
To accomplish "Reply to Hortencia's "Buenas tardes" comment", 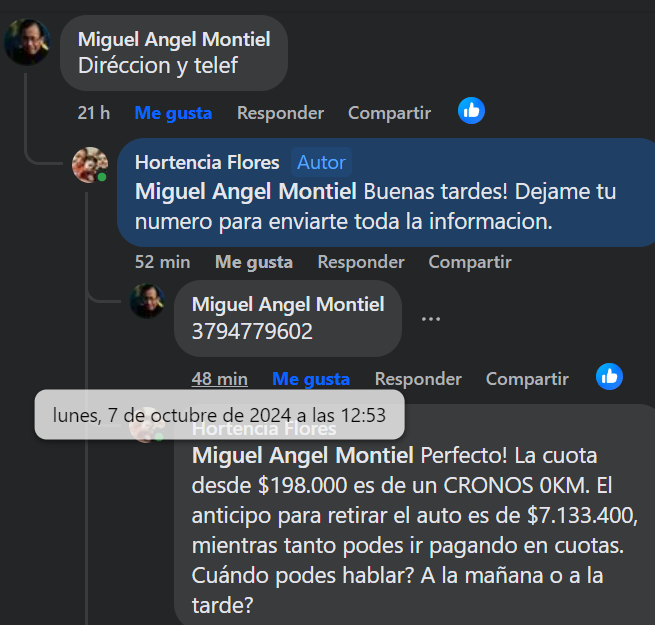I will pos(361,262).
